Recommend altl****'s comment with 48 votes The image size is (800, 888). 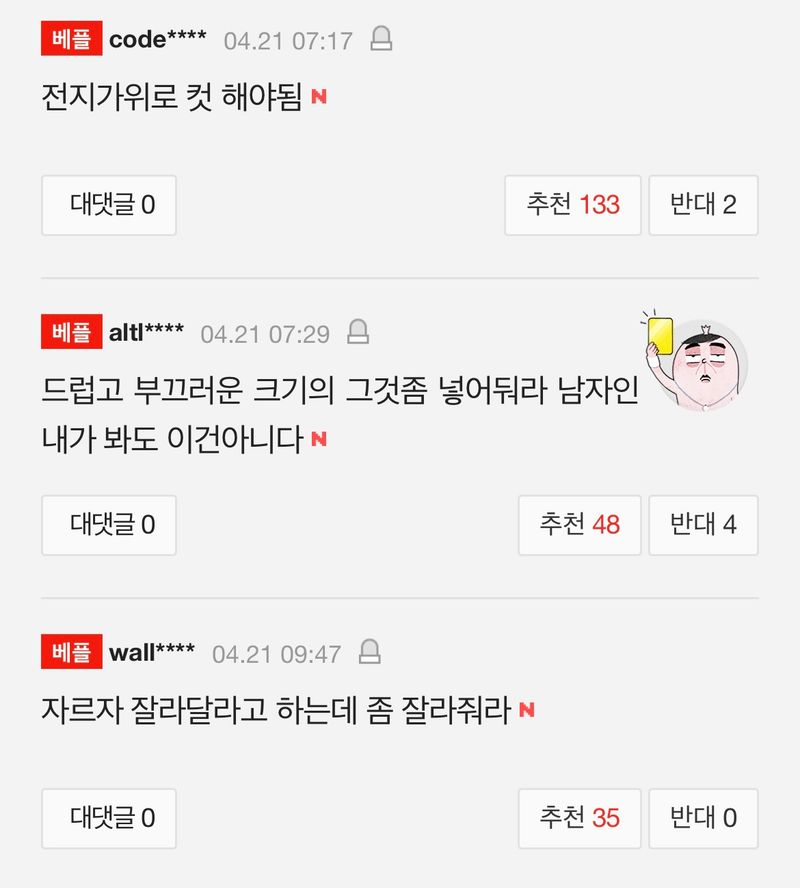580,525
